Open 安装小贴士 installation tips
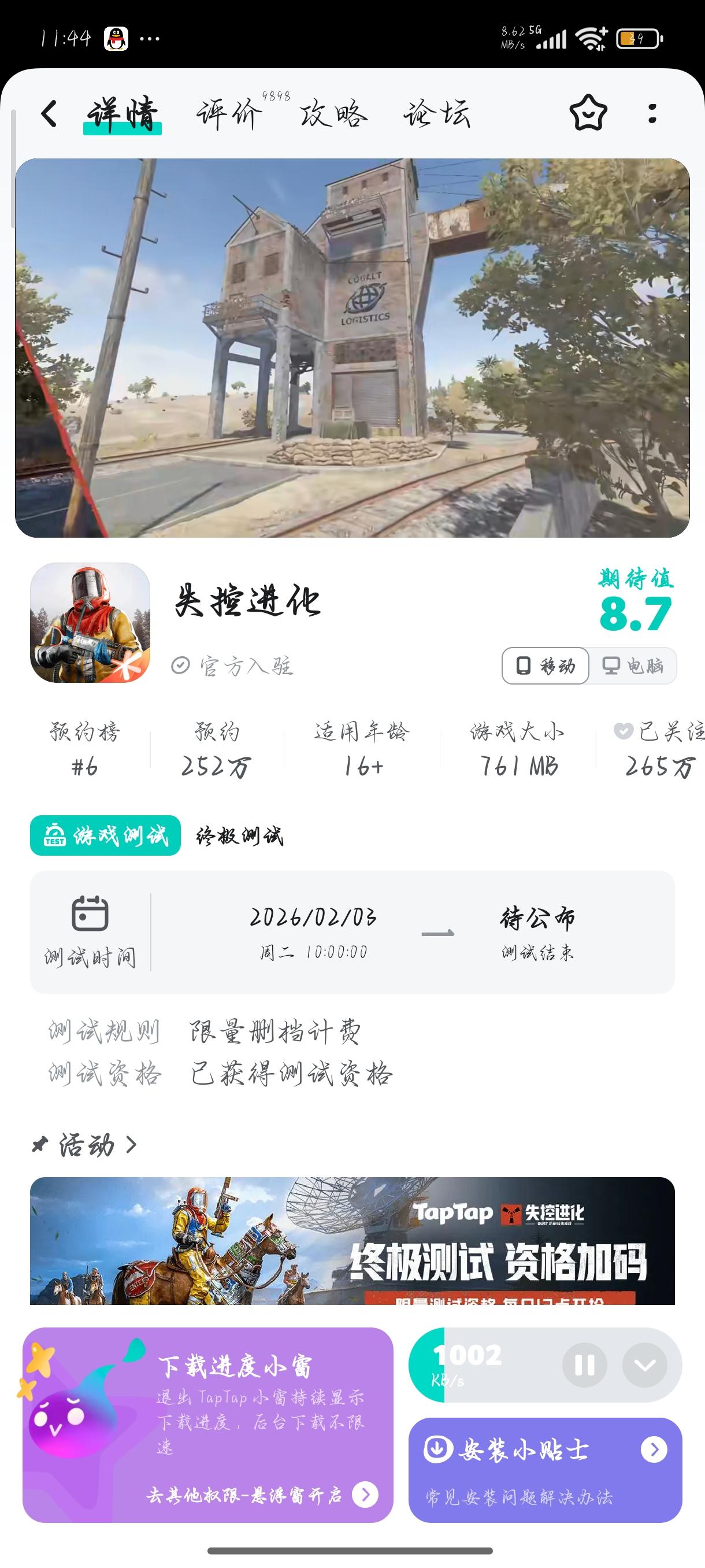This screenshot has height=1568, width=705. pos(545,1469)
